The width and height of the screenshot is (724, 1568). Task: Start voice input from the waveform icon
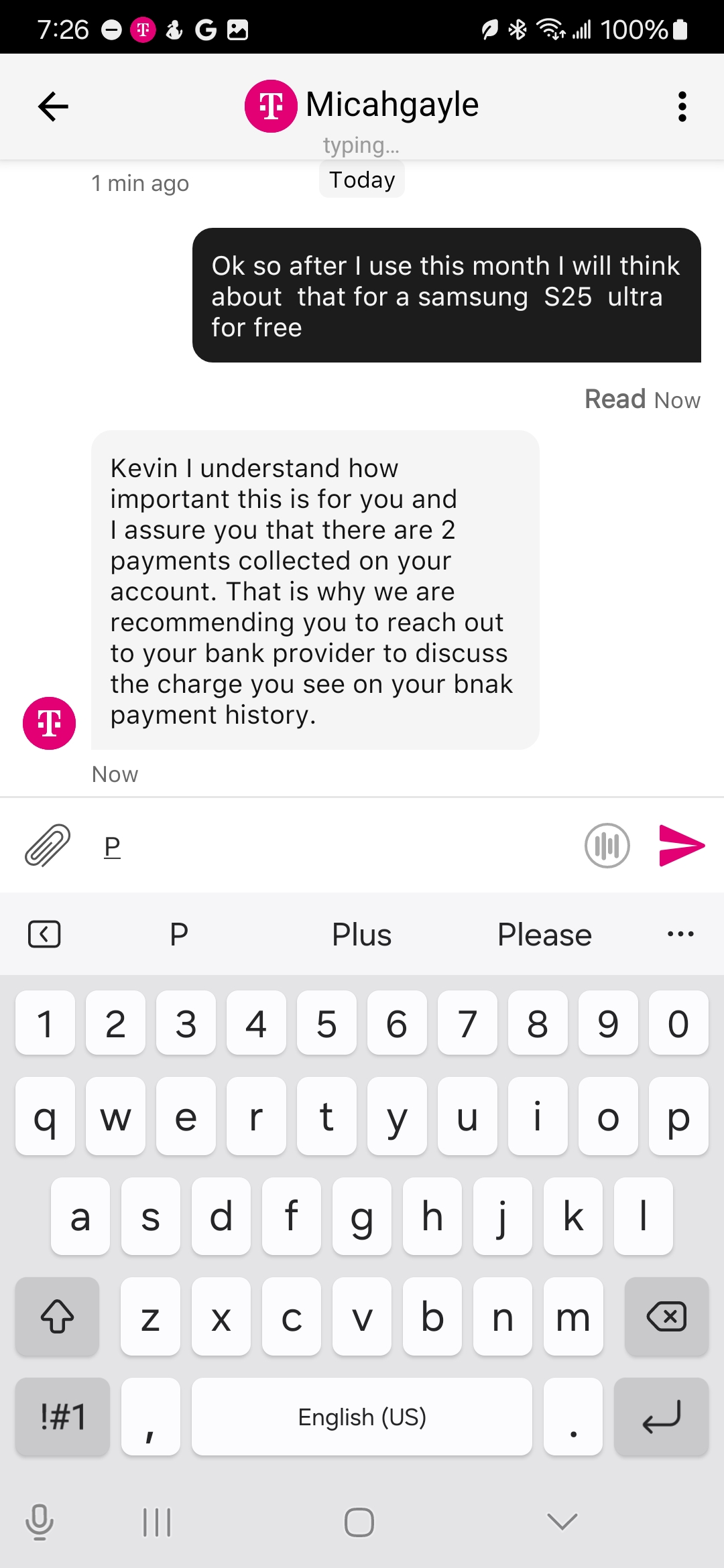pyautogui.click(x=607, y=846)
